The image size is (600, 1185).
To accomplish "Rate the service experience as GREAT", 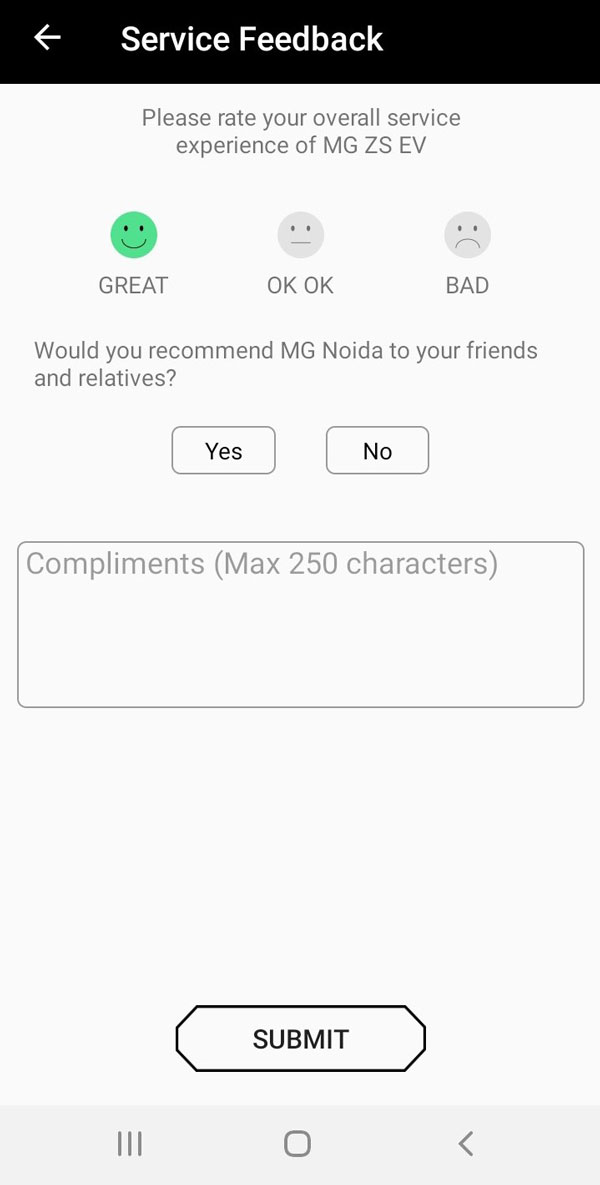I will [x=133, y=237].
